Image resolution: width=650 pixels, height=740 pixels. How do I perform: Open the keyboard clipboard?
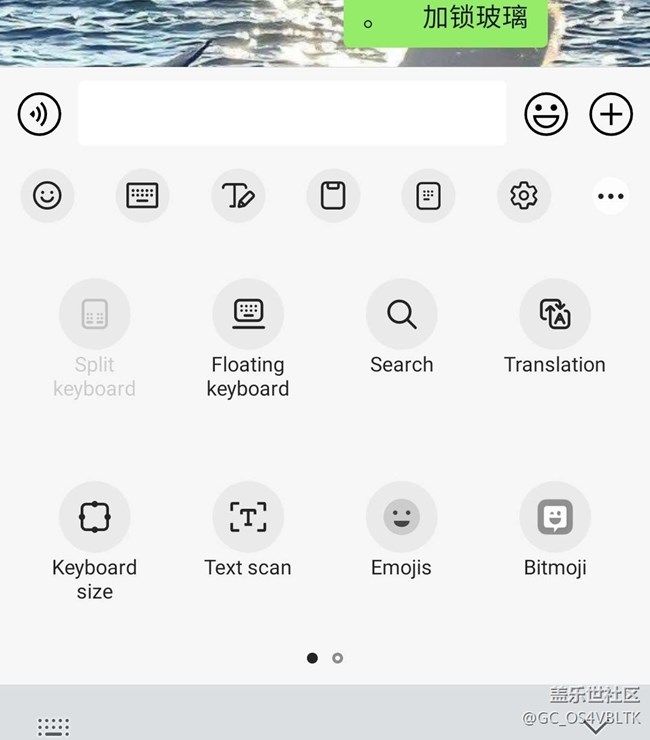click(333, 195)
